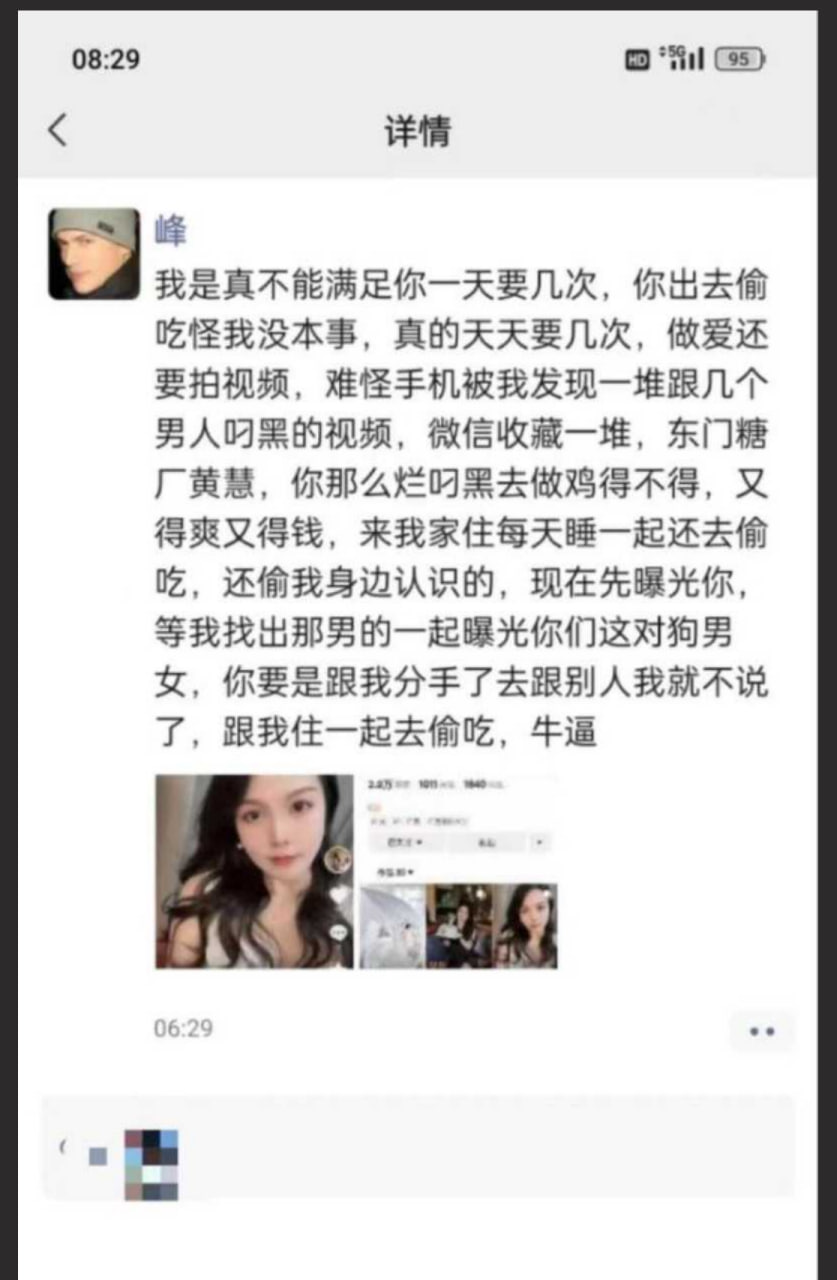The height and width of the screenshot is (1280, 837).
Task: View the first attached portrait photo
Action: [x=254, y=871]
